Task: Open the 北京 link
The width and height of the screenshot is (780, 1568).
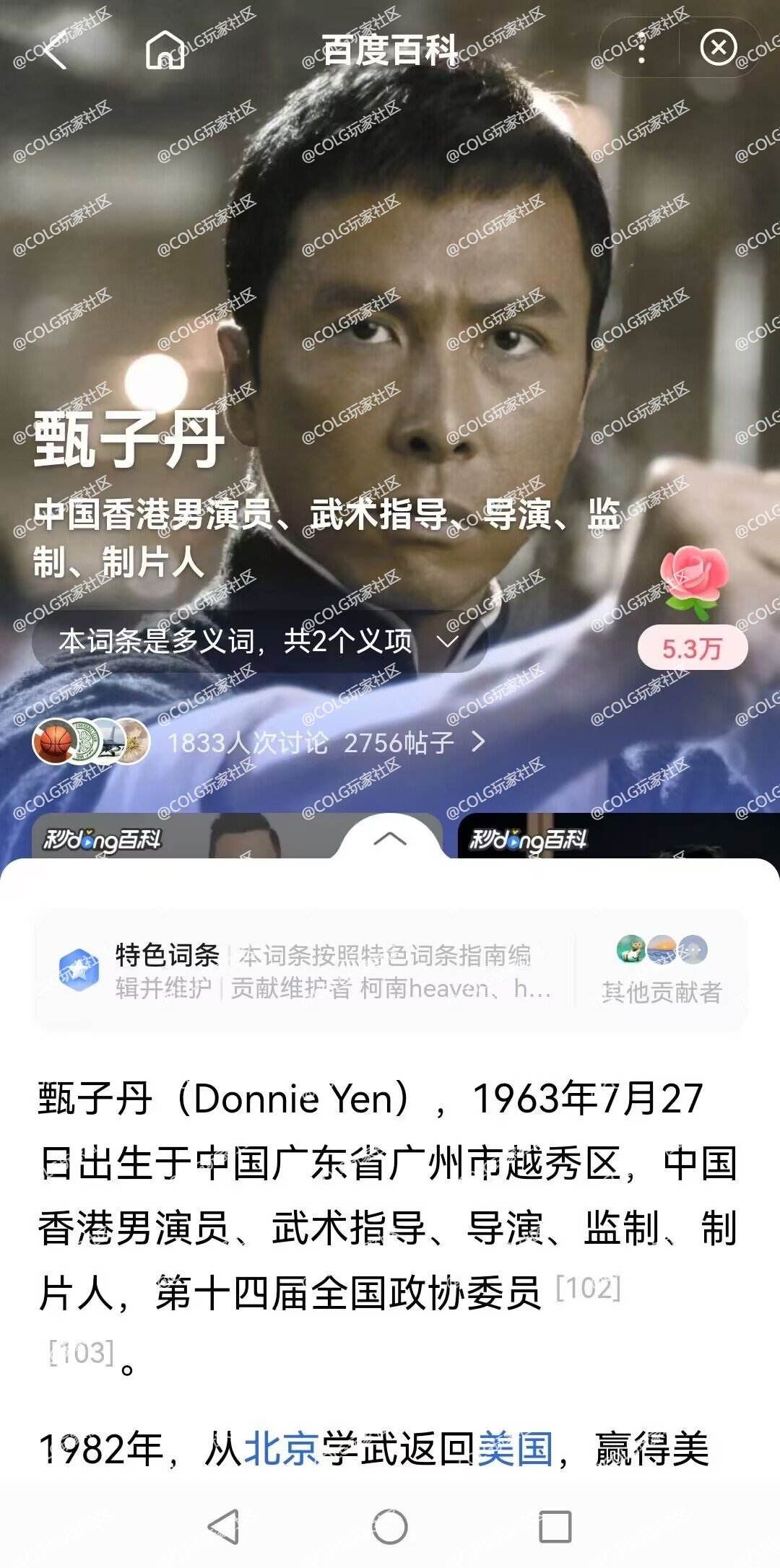Action: tap(281, 1448)
